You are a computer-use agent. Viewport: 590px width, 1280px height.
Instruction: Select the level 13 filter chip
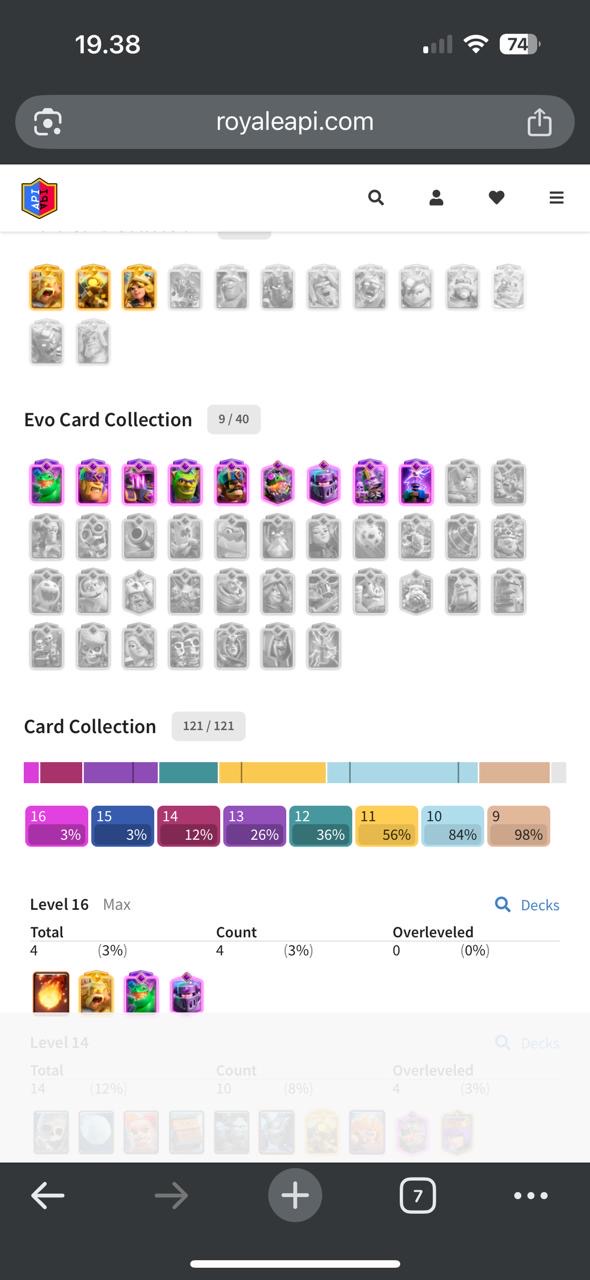[x=254, y=826]
